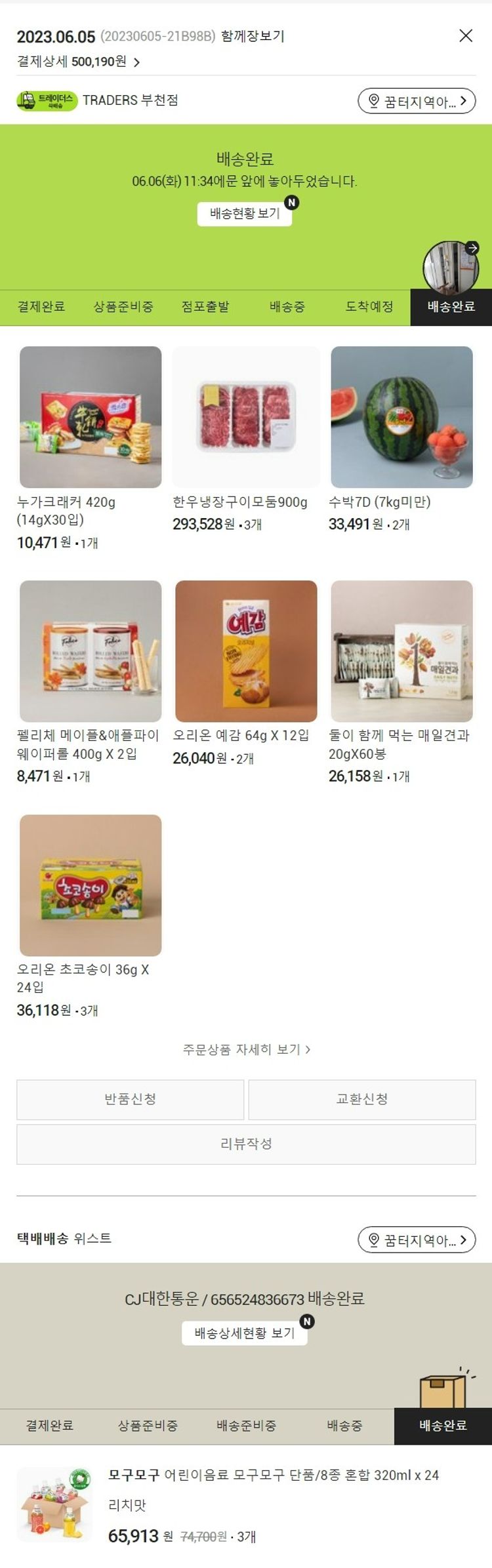
Task: View the delivery completion photo
Action: click(x=451, y=267)
